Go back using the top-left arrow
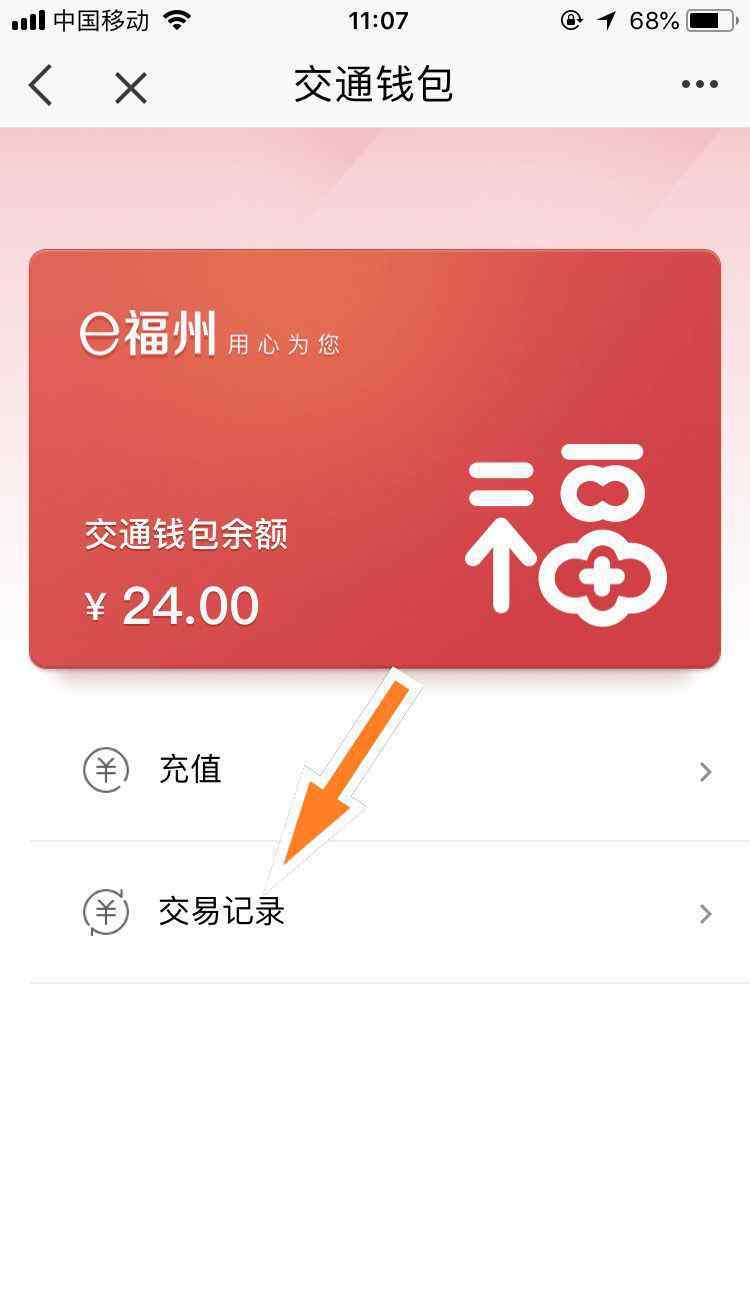Viewport: 750px width, 1299px height. pos(41,86)
